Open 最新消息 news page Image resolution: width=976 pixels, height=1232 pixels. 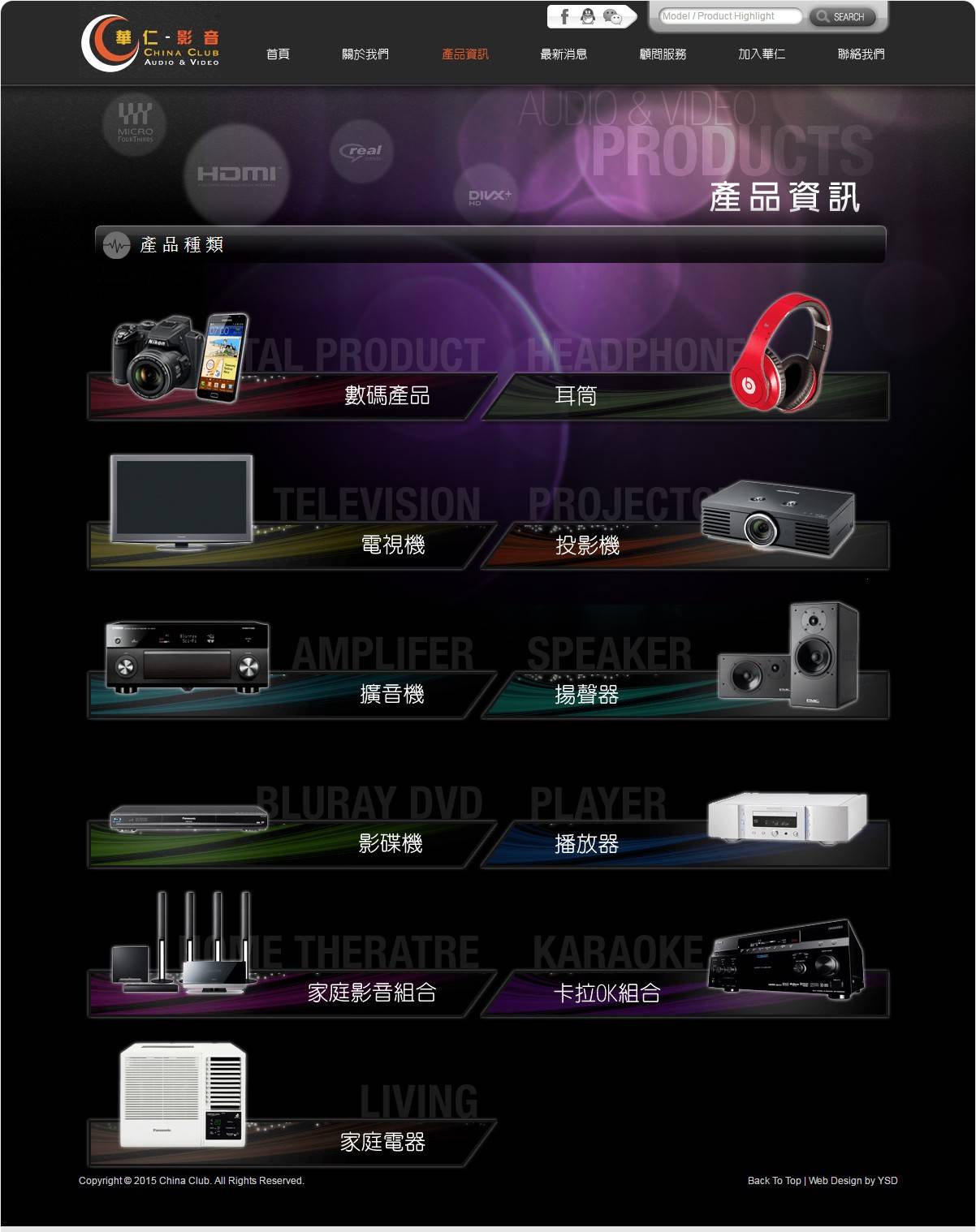564,54
